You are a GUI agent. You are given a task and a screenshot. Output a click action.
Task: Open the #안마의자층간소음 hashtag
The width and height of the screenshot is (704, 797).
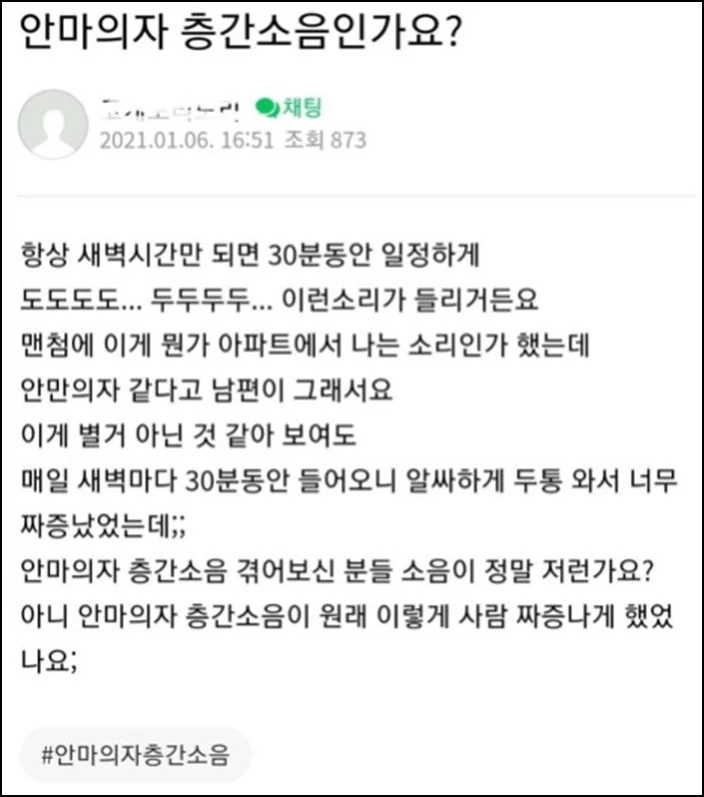[135, 753]
